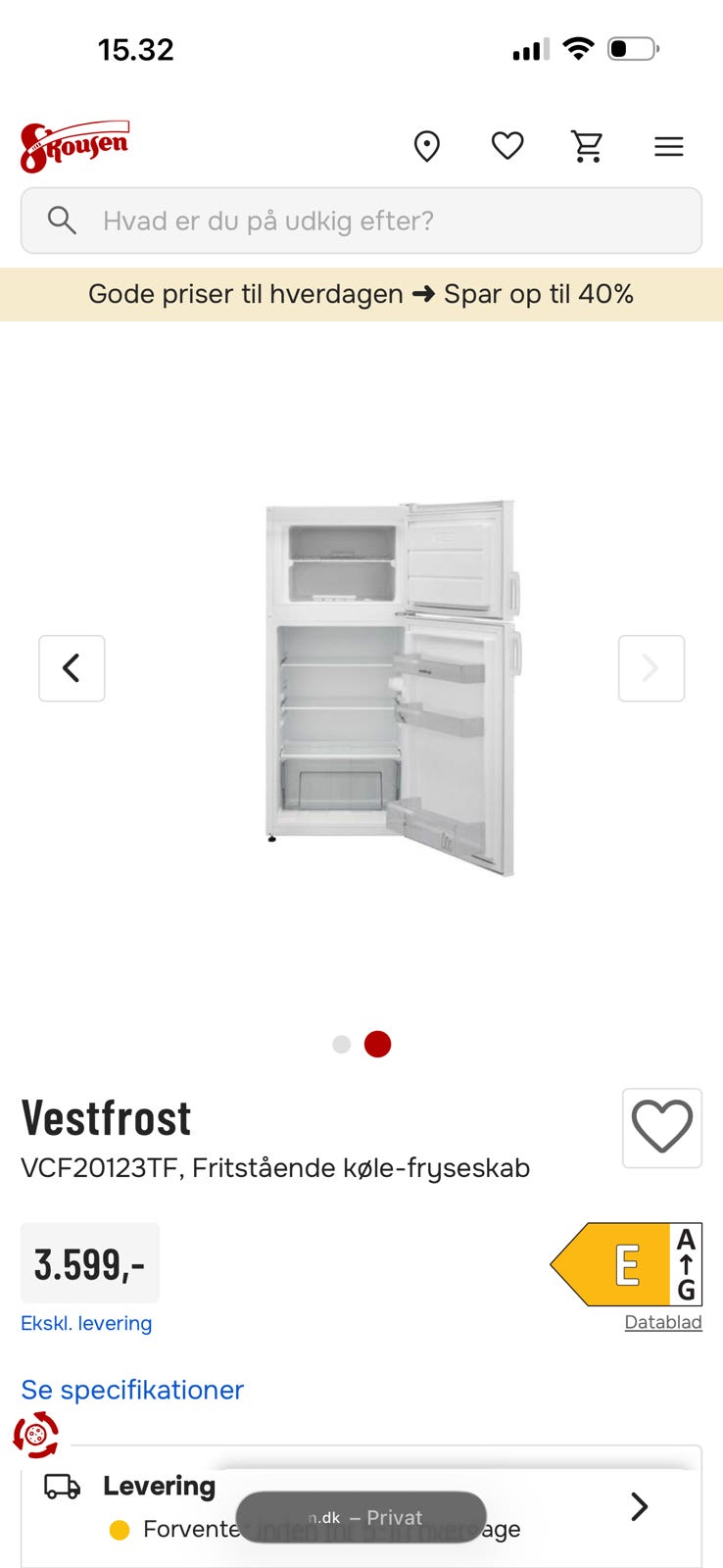Open the energy label E badge

[626, 1264]
